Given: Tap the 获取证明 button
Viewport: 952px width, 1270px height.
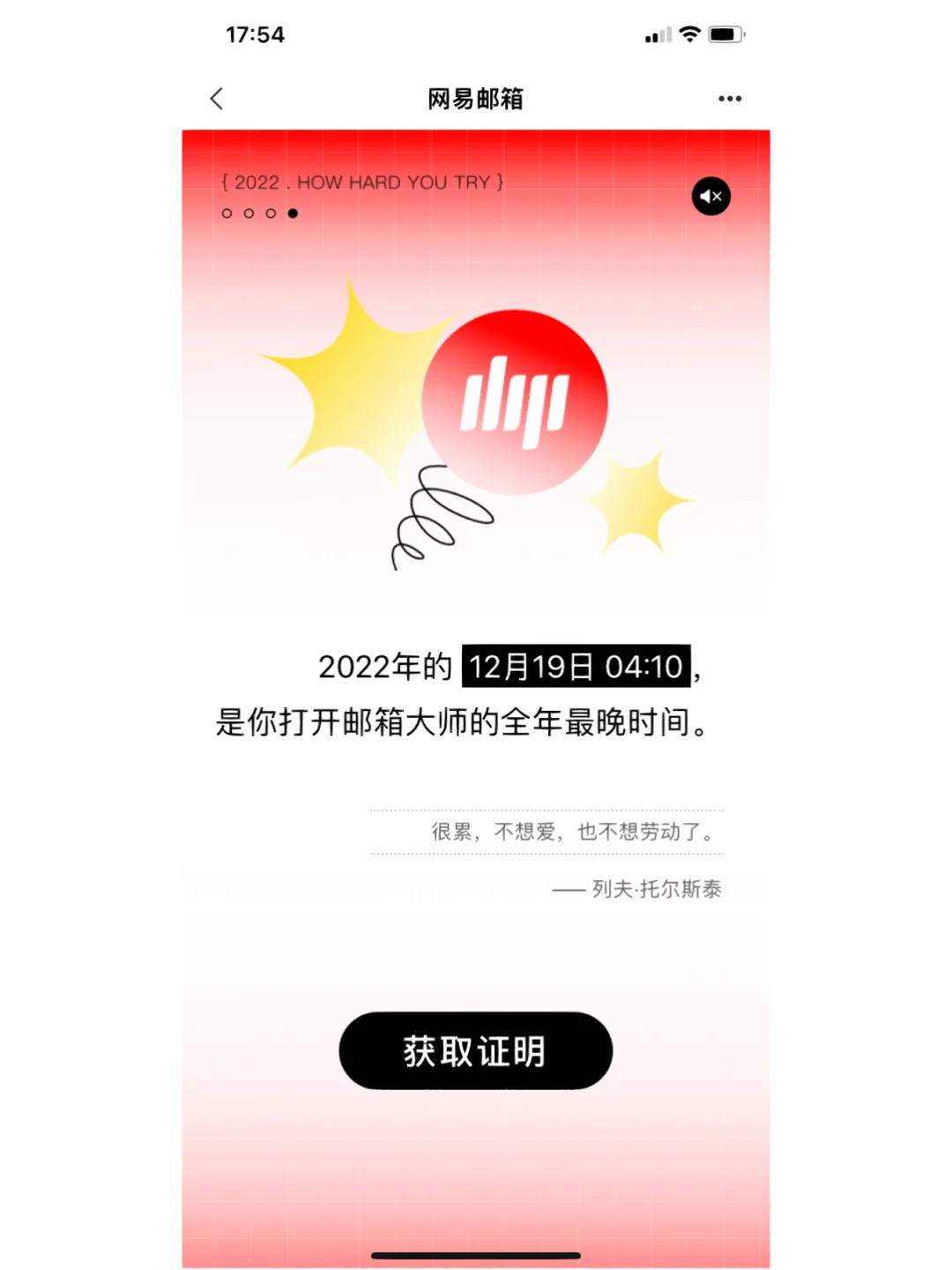Looking at the screenshot, I should [x=475, y=1050].
